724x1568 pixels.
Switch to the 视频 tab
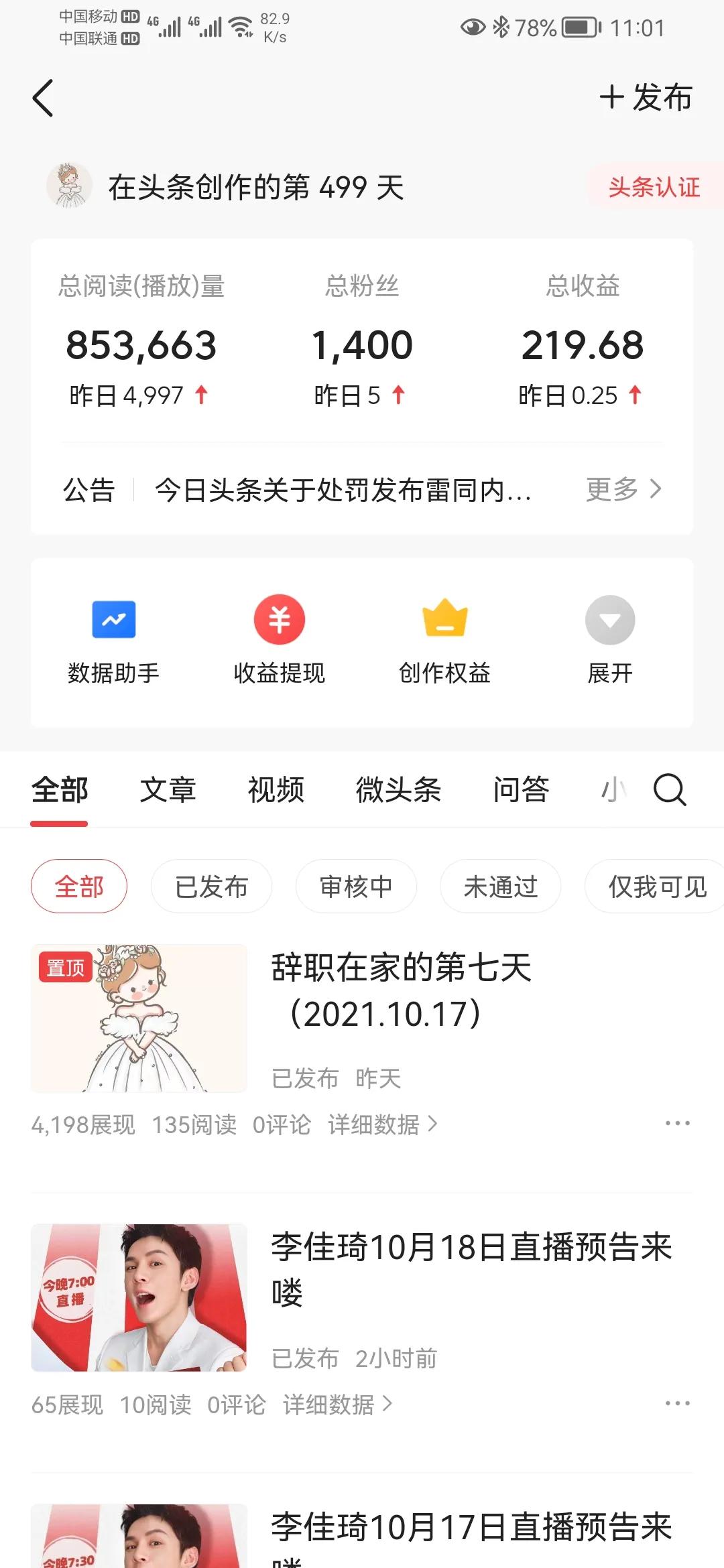tap(276, 789)
